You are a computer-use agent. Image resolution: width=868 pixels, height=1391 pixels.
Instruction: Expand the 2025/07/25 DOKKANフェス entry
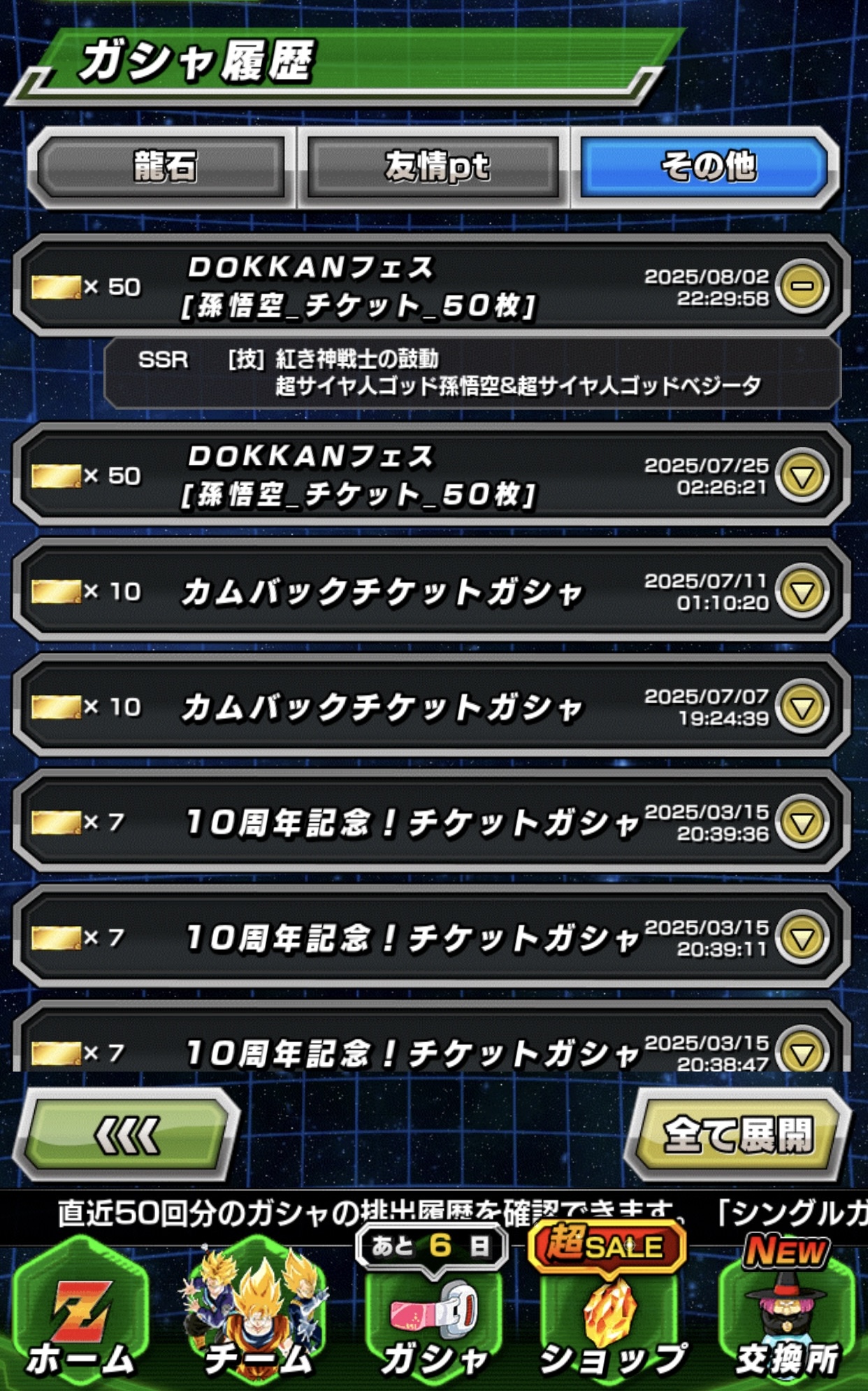pyautogui.click(x=802, y=475)
